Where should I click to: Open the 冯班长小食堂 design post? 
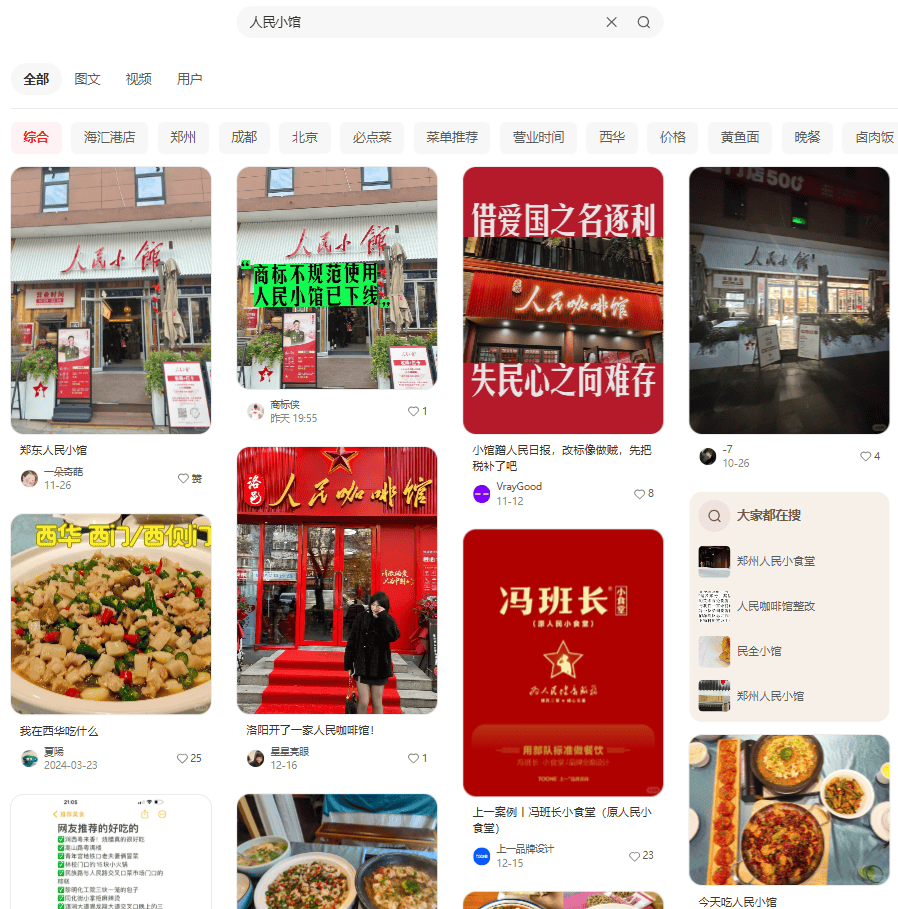point(563,662)
